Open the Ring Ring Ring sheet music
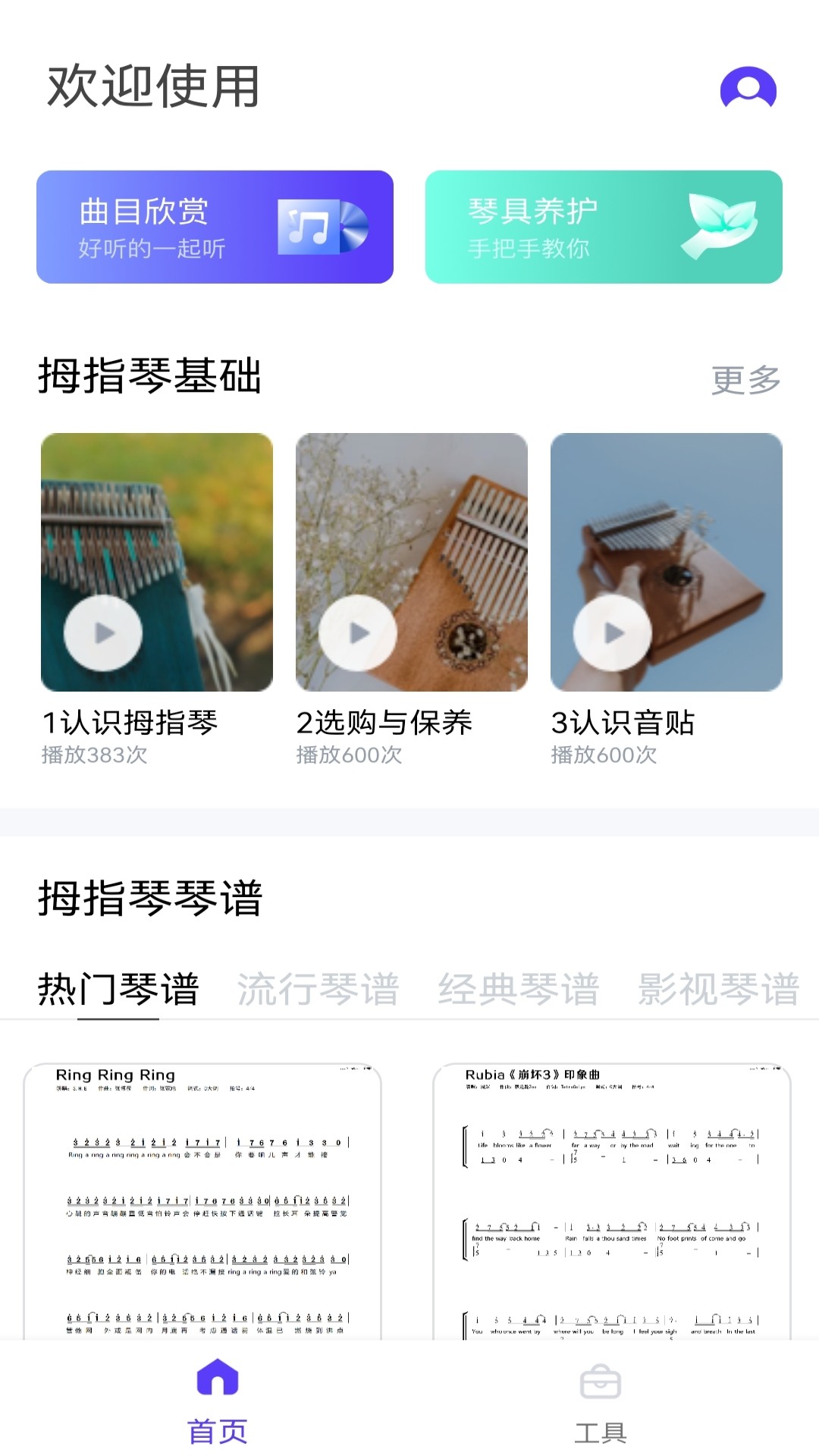This screenshot has width=819, height=1456. tap(205, 1206)
